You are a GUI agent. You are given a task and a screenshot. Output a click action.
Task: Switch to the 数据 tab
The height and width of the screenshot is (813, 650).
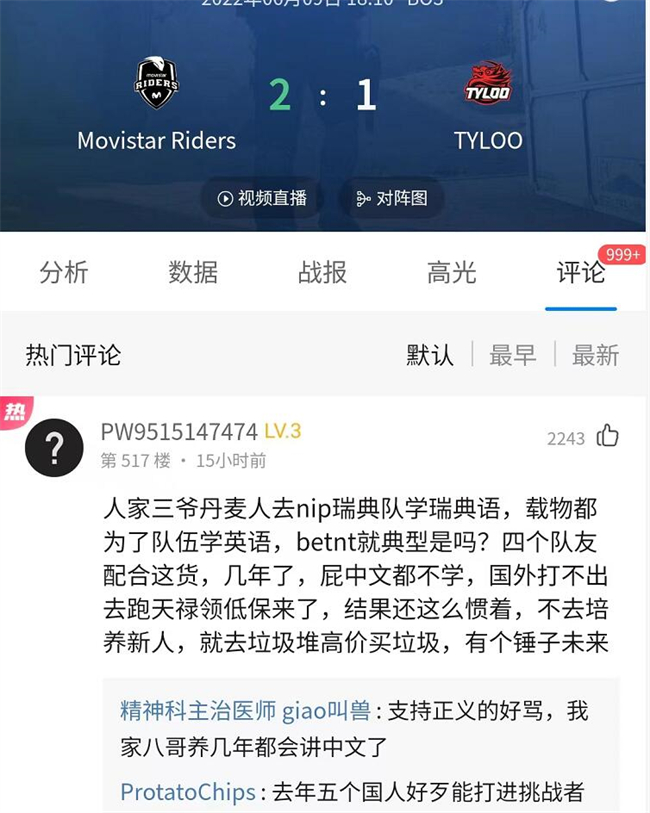click(193, 272)
